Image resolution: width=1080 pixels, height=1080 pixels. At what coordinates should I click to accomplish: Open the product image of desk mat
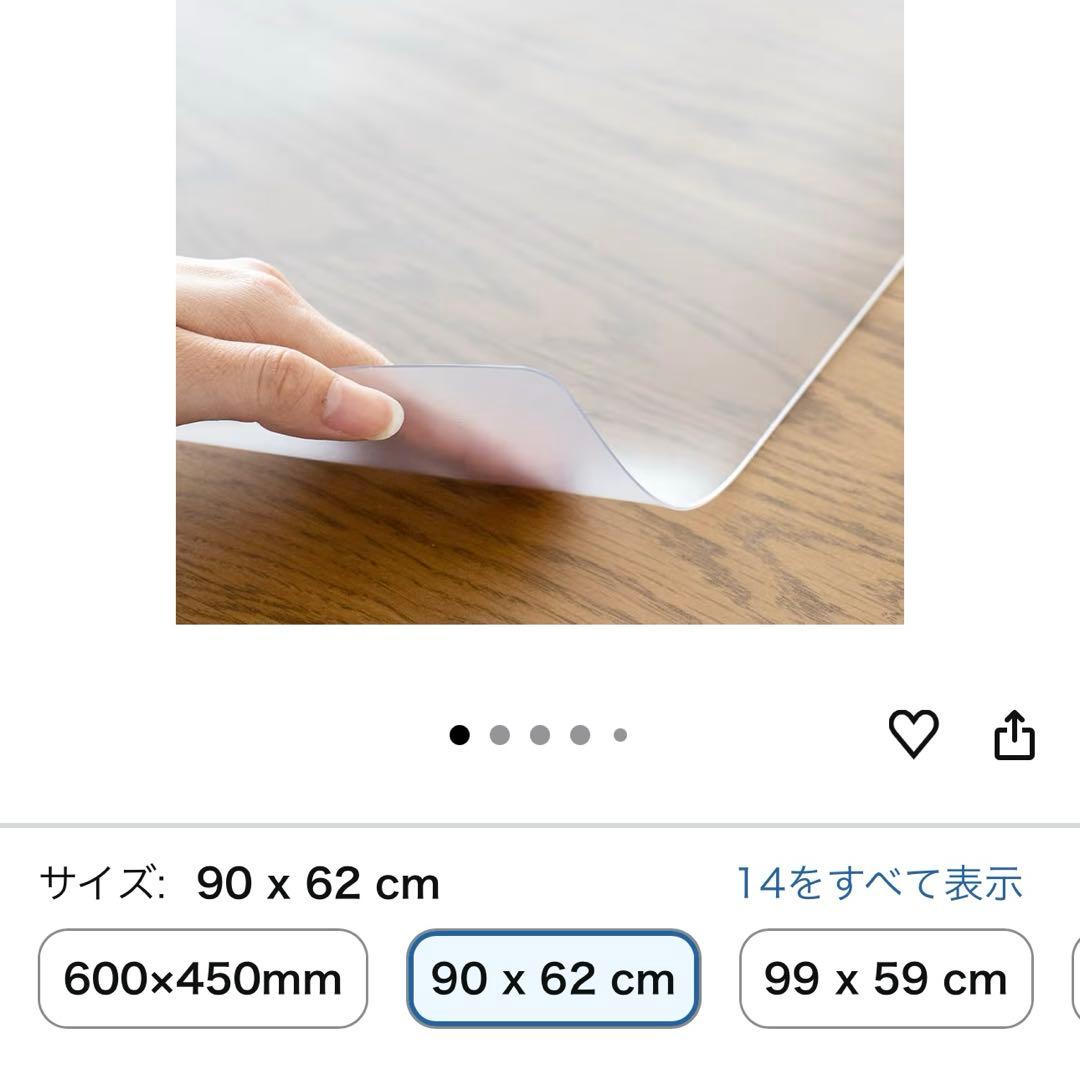pos(540,310)
